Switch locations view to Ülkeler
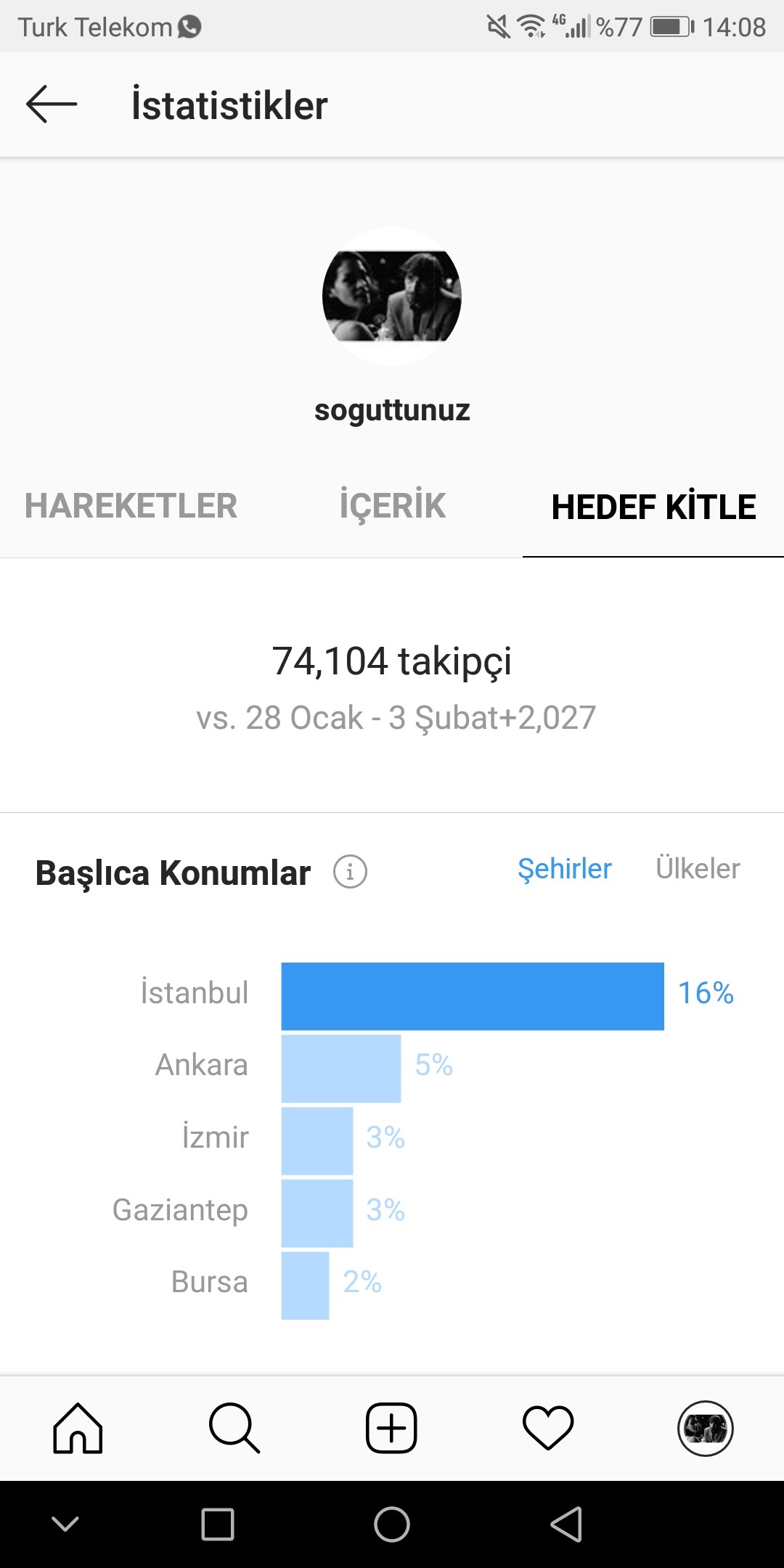Viewport: 784px width, 1568px height. pos(698,868)
